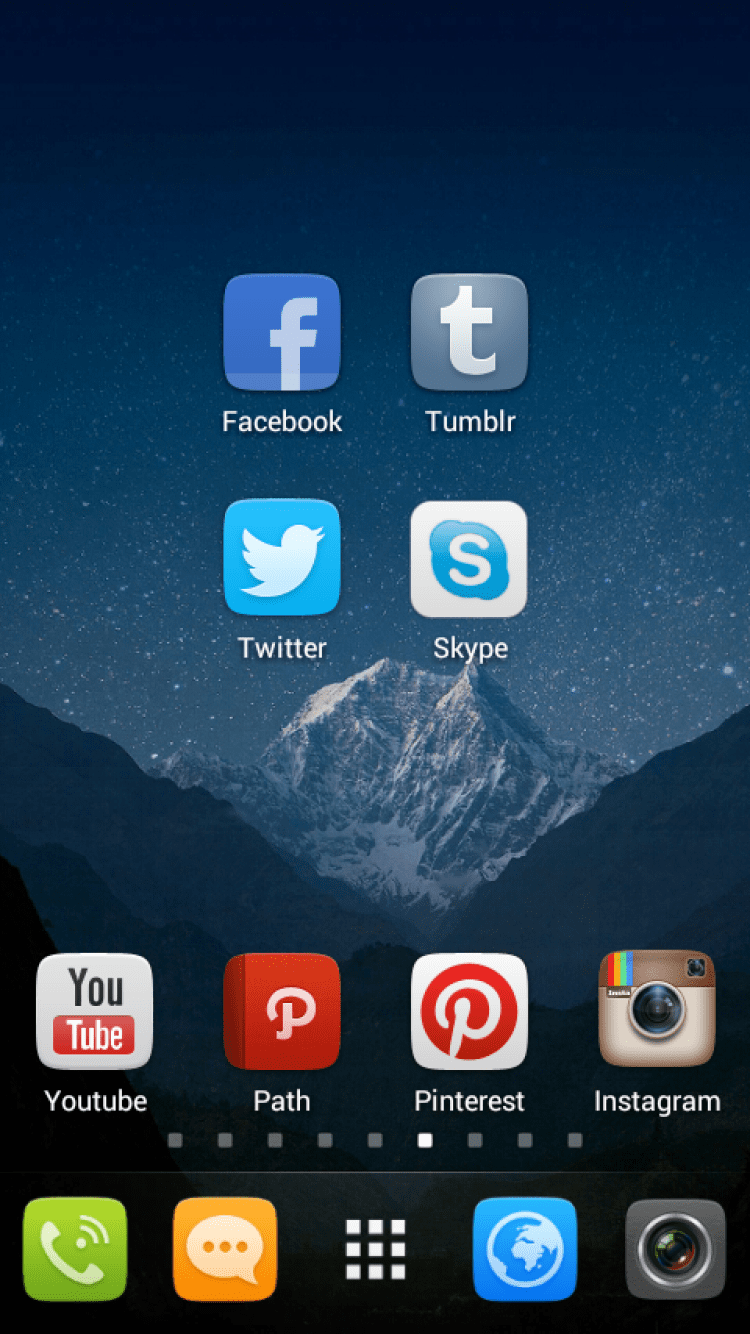
Task: Open the Facebook app
Action: tap(282, 333)
